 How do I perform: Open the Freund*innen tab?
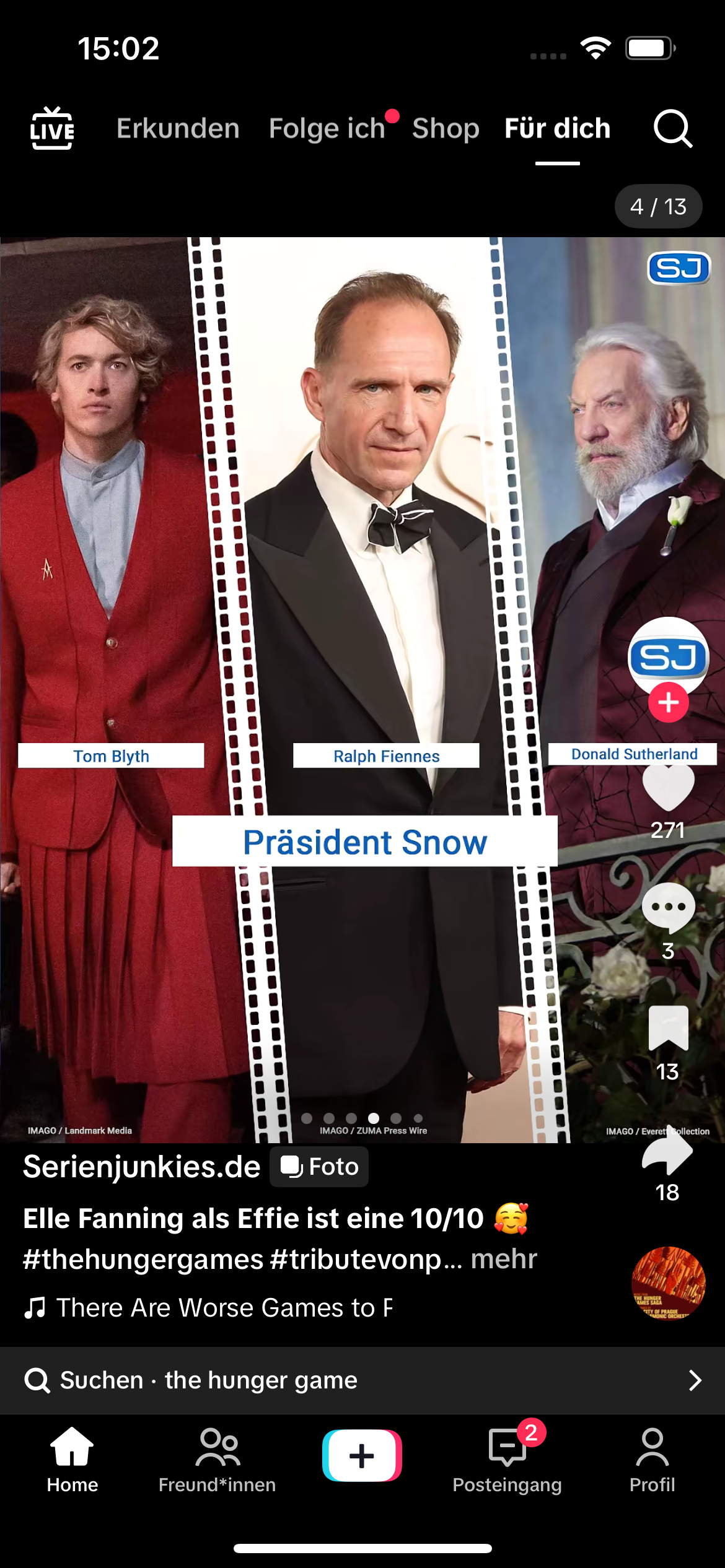pyautogui.click(x=217, y=1458)
